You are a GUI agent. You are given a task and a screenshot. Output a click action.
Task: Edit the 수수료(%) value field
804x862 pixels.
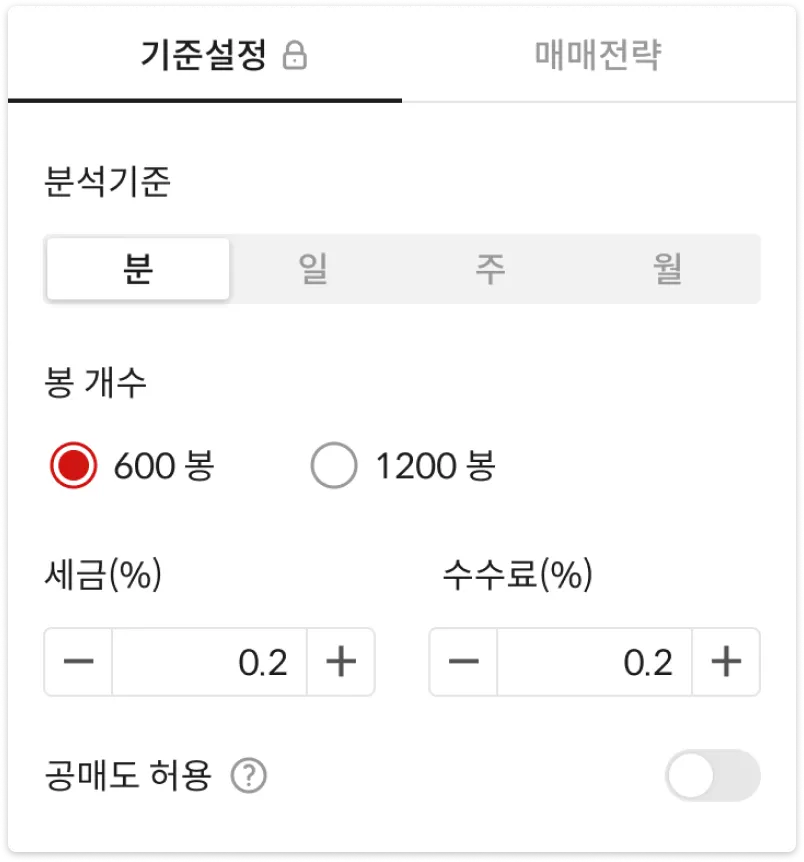click(x=595, y=662)
